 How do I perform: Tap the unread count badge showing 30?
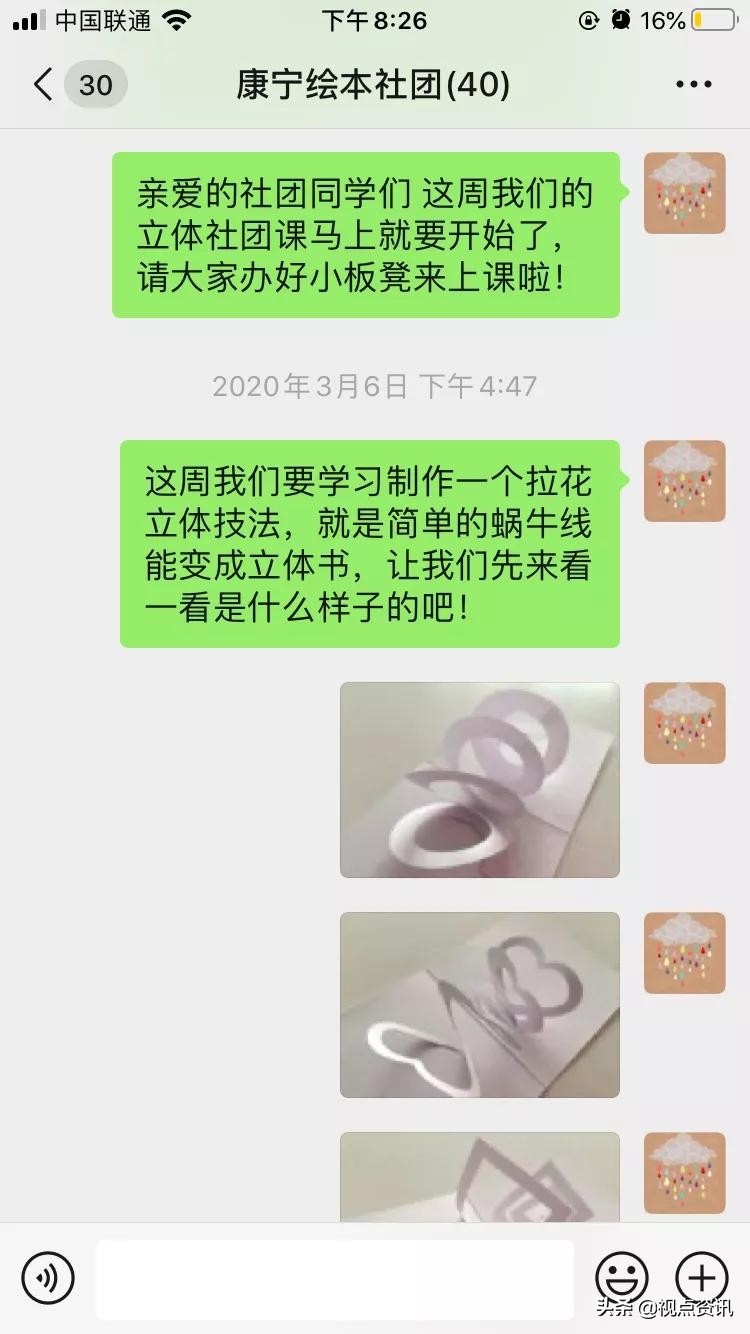click(93, 85)
